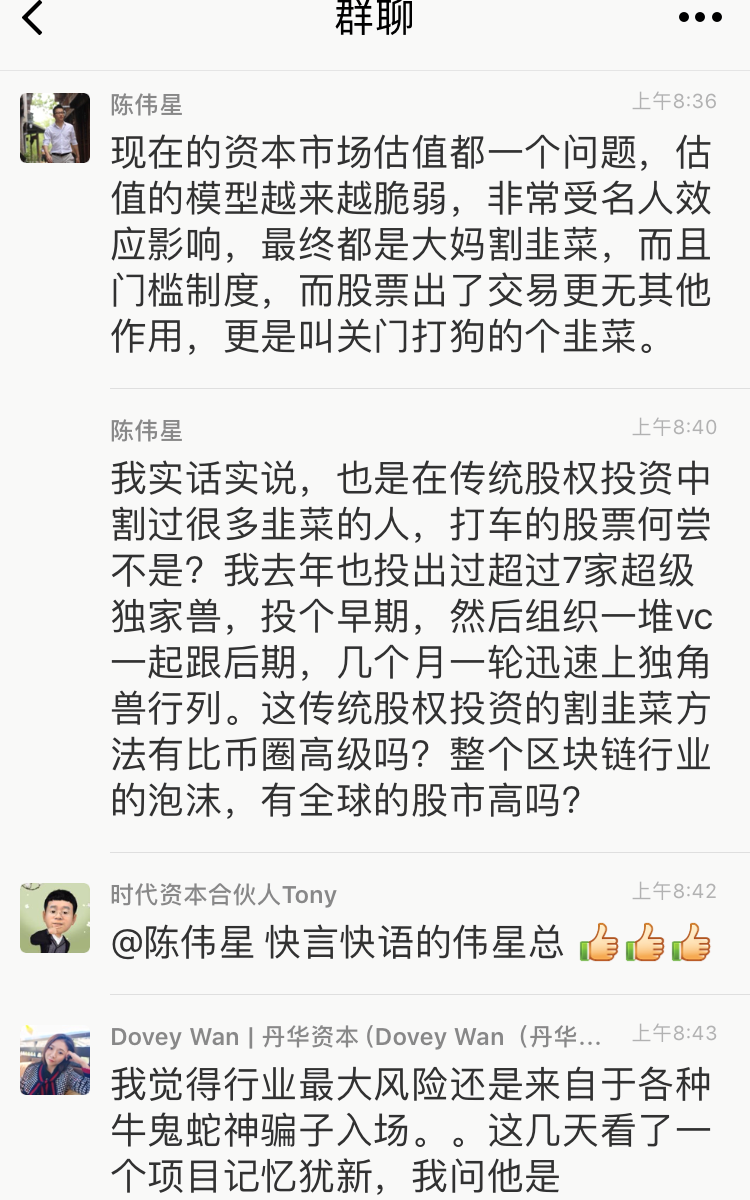Tap the 群聊 title at the top
The image size is (750, 1200).
click(375, 18)
